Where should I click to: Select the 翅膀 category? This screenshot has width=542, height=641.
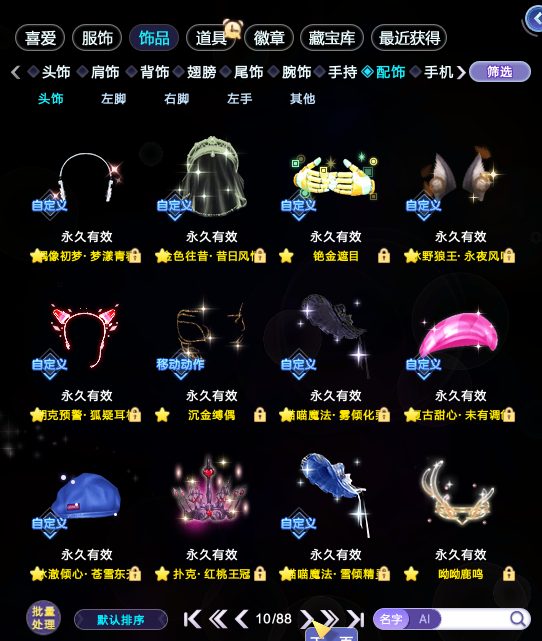[201, 72]
